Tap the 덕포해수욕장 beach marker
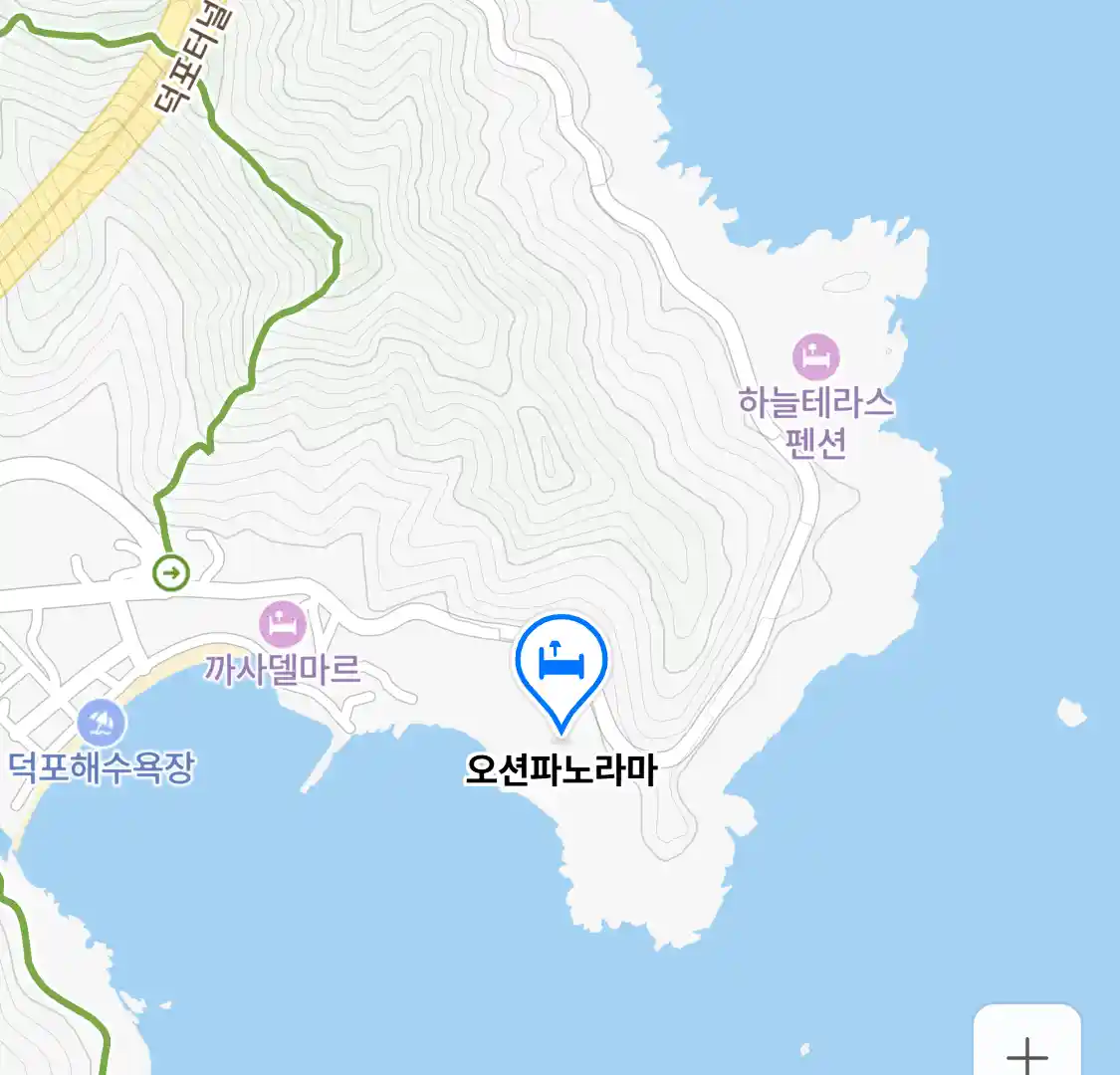The height and width of the screenshot is (1075, 1120). point(102,723)
